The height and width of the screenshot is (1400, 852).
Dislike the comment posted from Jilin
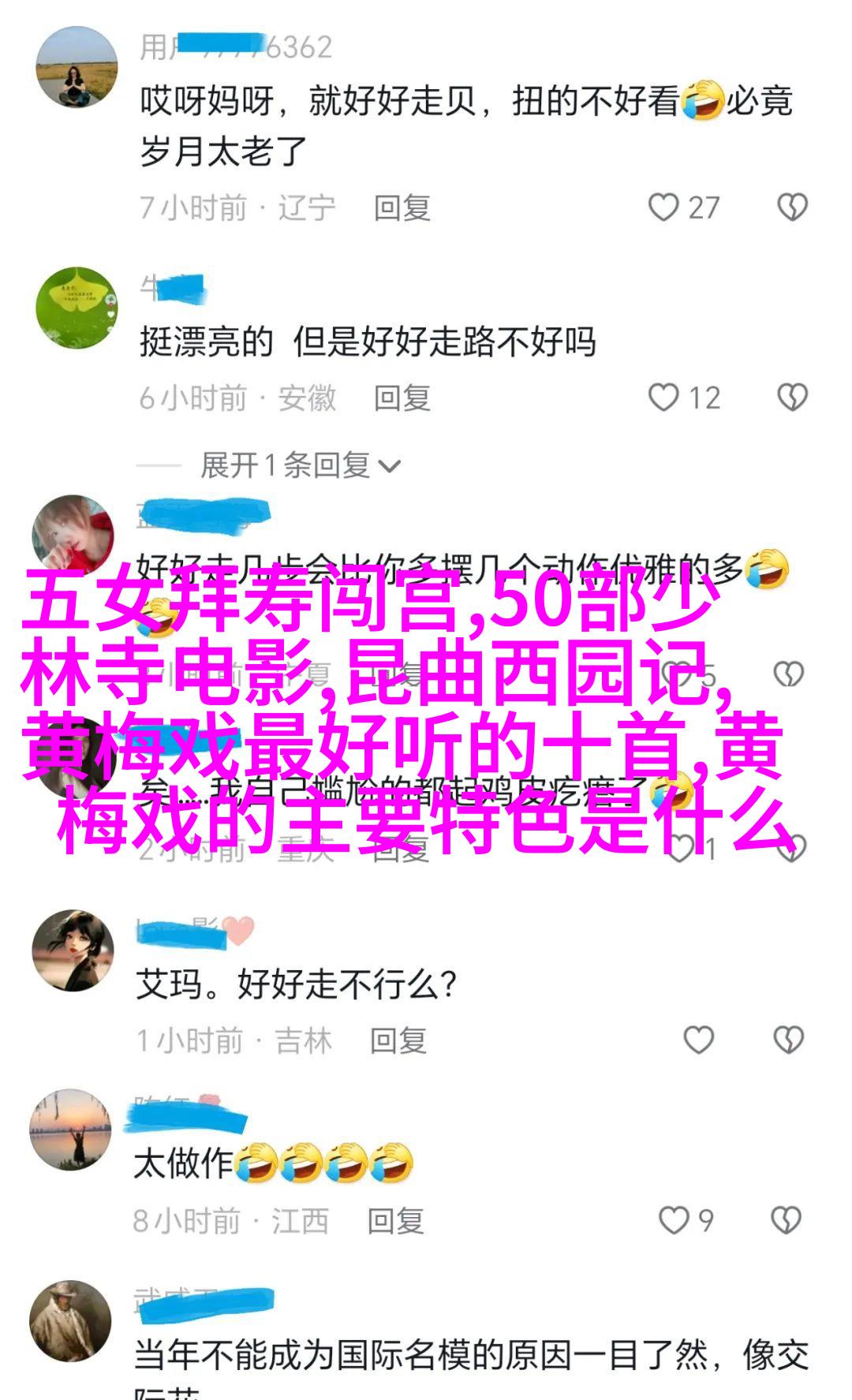pyautogui.click(x=788, y=1040)
